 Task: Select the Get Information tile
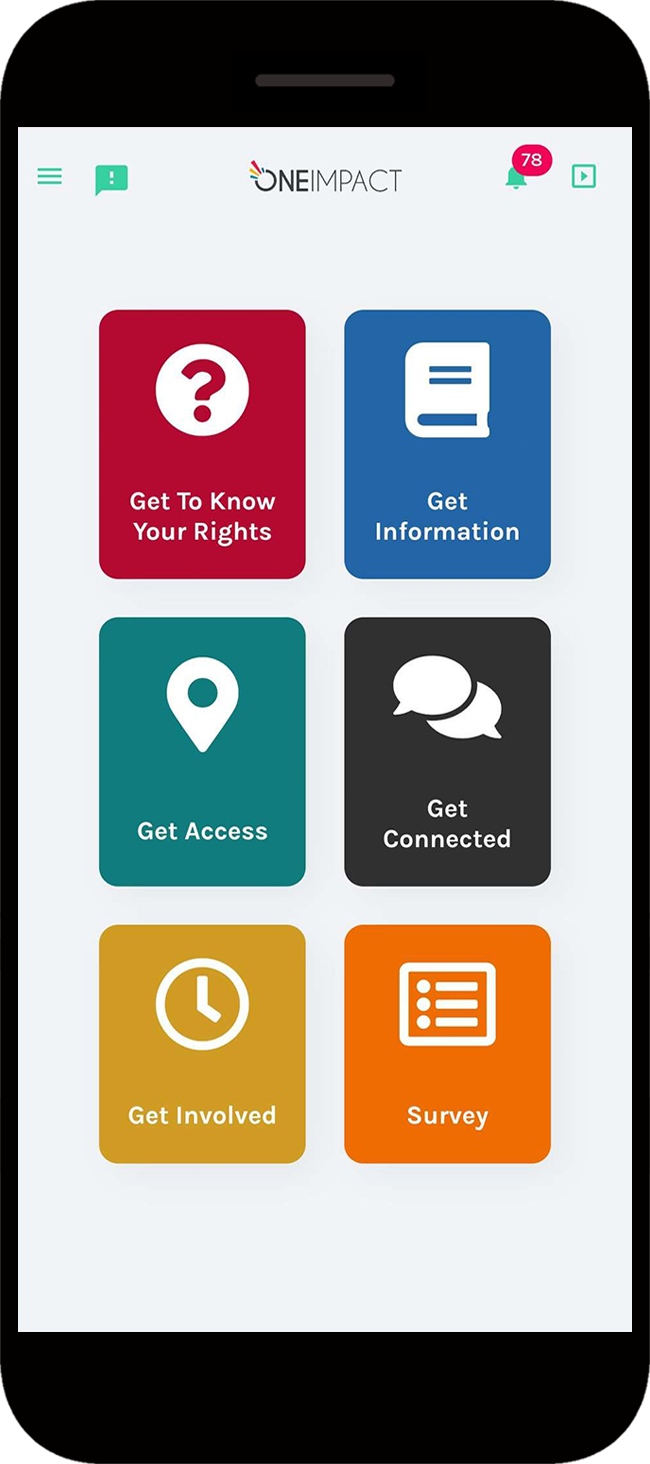[447, 444]
